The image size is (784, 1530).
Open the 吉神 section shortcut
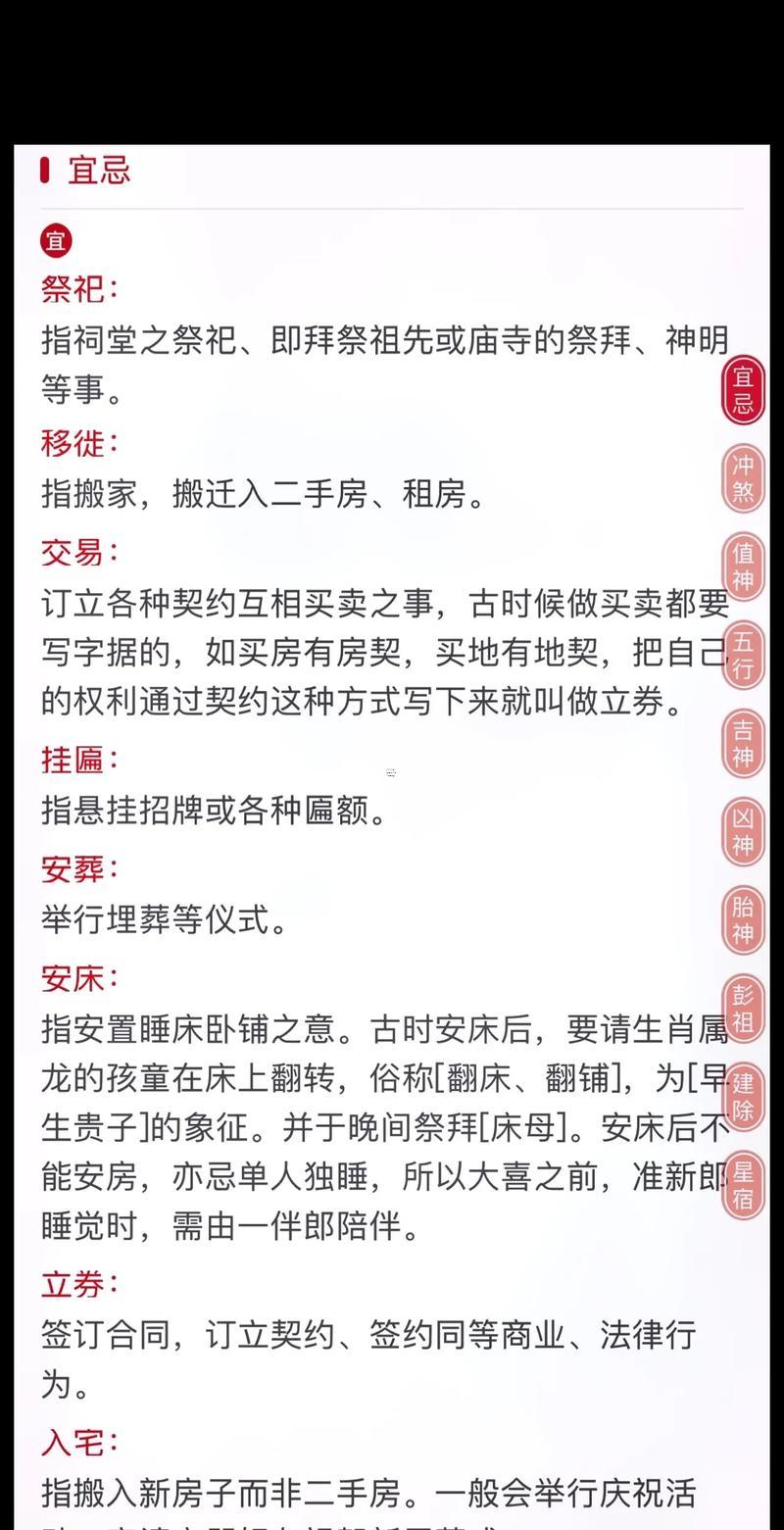pos(743,743)
